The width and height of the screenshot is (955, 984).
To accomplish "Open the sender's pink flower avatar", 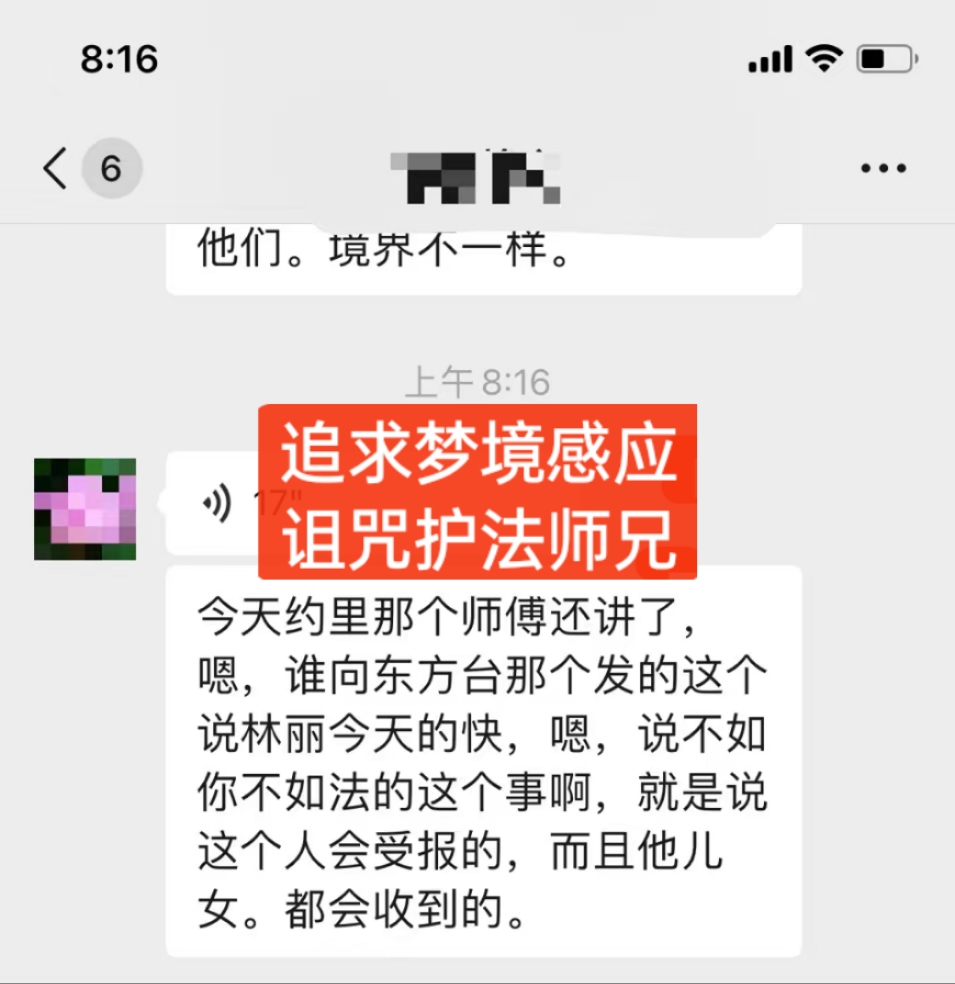I will click(x=85, y=509).
